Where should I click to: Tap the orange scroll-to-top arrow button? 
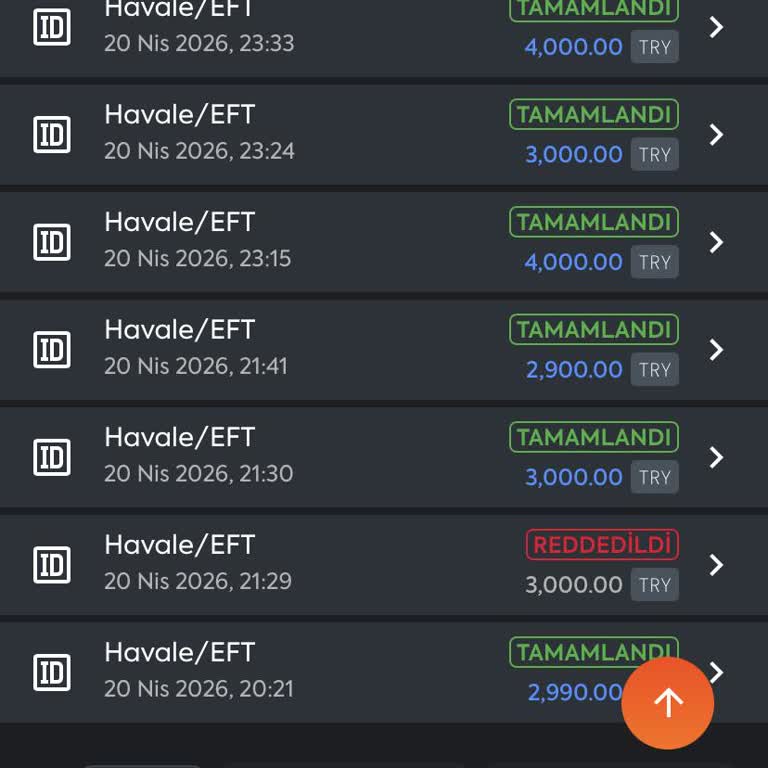point(668,703)
